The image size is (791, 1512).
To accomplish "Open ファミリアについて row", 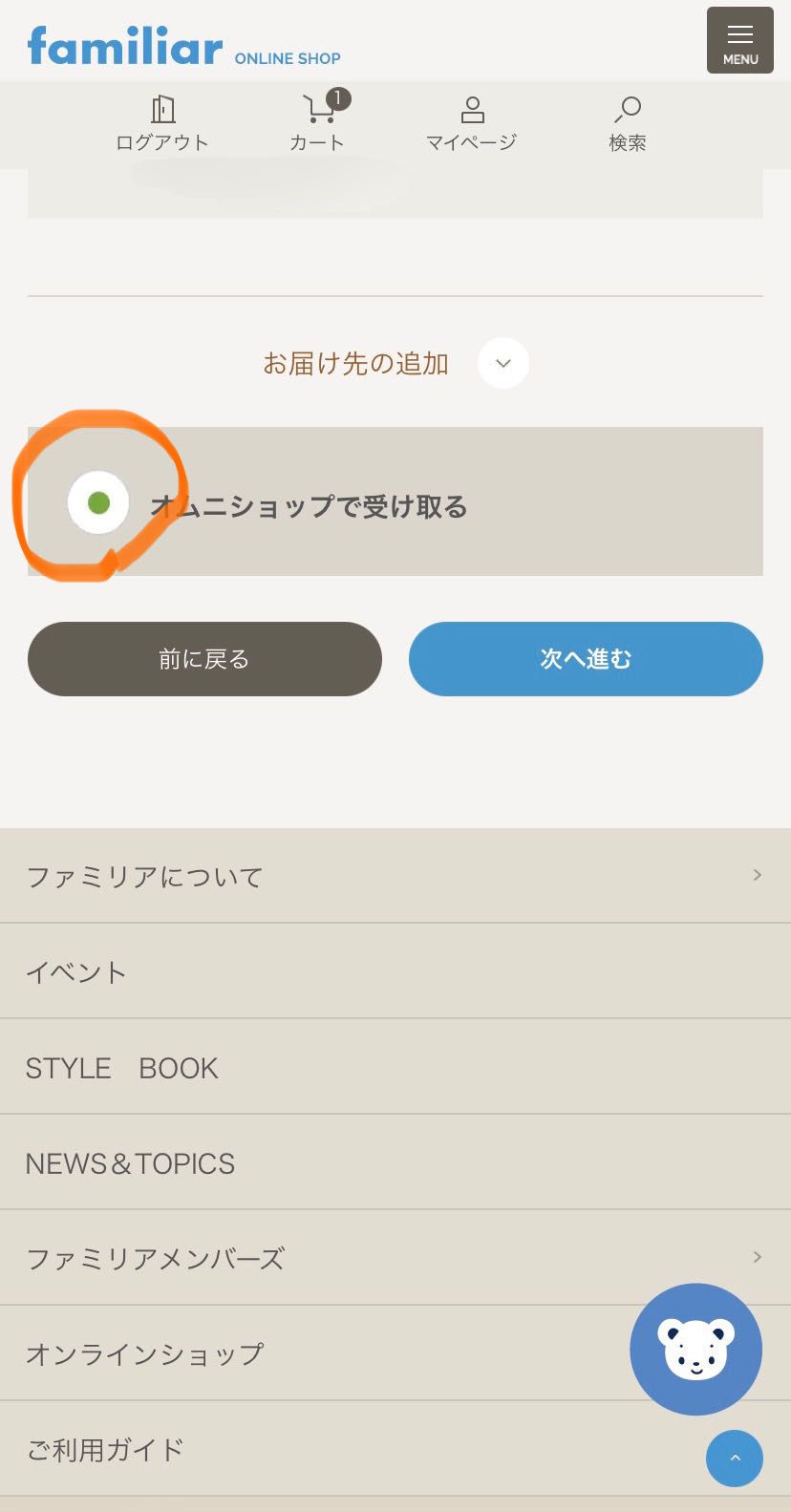I will (x=395, y=876).
